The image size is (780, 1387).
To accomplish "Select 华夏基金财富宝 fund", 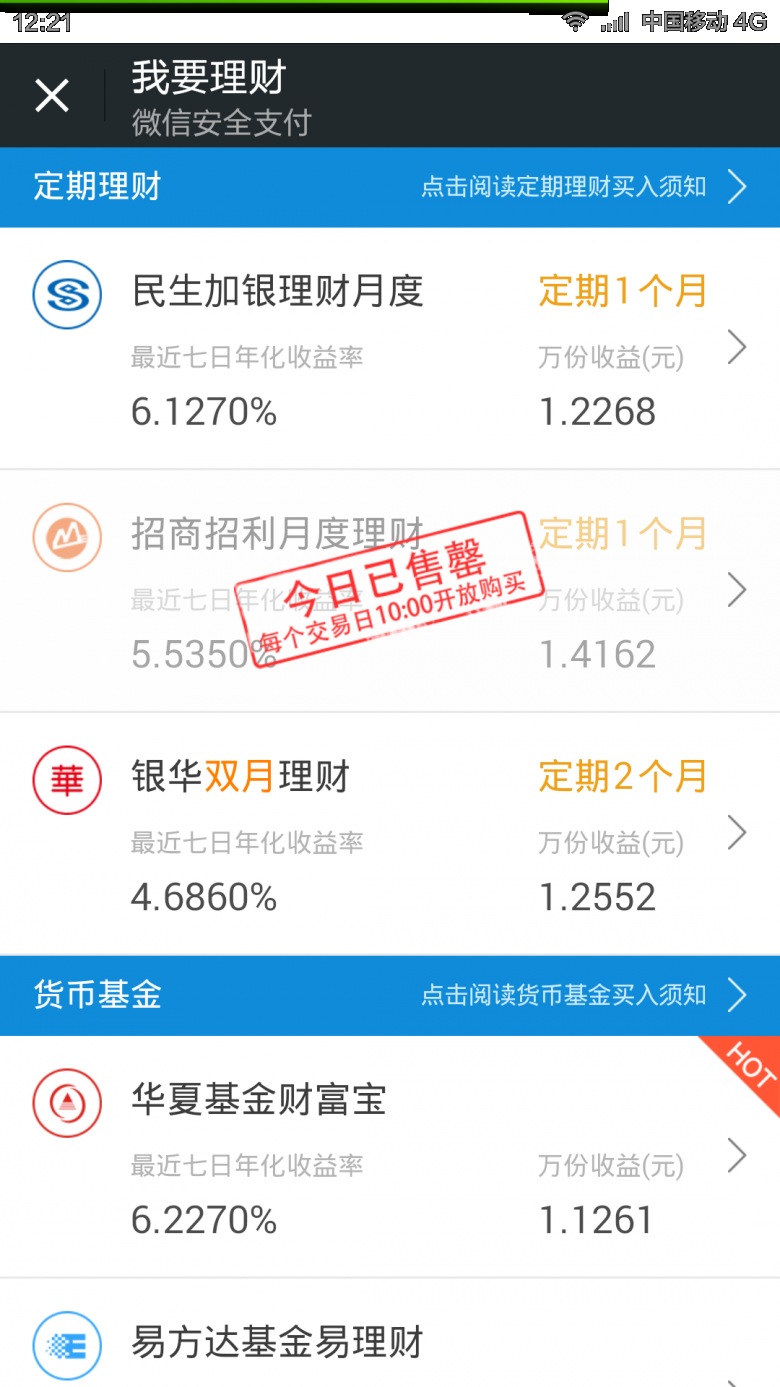I will tap(389, 1156).
